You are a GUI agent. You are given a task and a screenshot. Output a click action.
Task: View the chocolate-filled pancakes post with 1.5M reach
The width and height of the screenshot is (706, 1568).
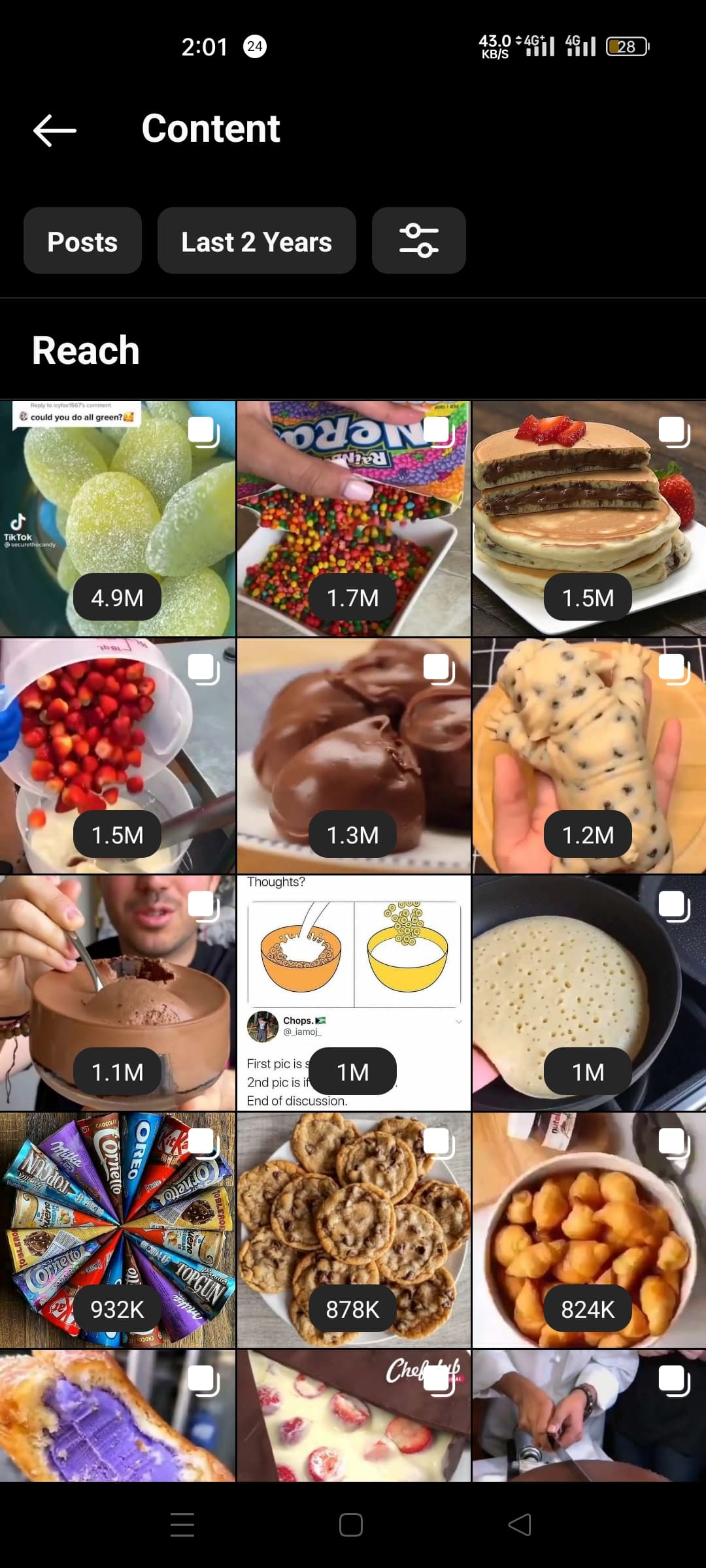(589, 519)
